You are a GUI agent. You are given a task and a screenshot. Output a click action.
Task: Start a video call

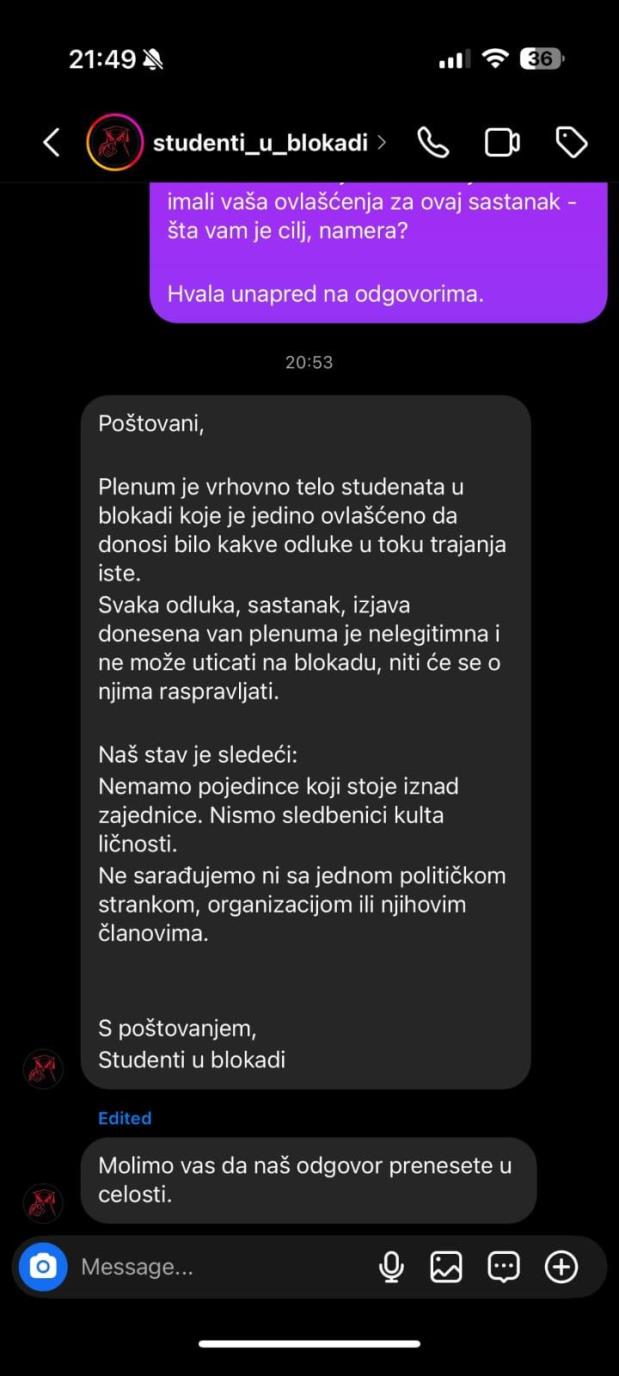pyautogui.click(x=502, y=143)
